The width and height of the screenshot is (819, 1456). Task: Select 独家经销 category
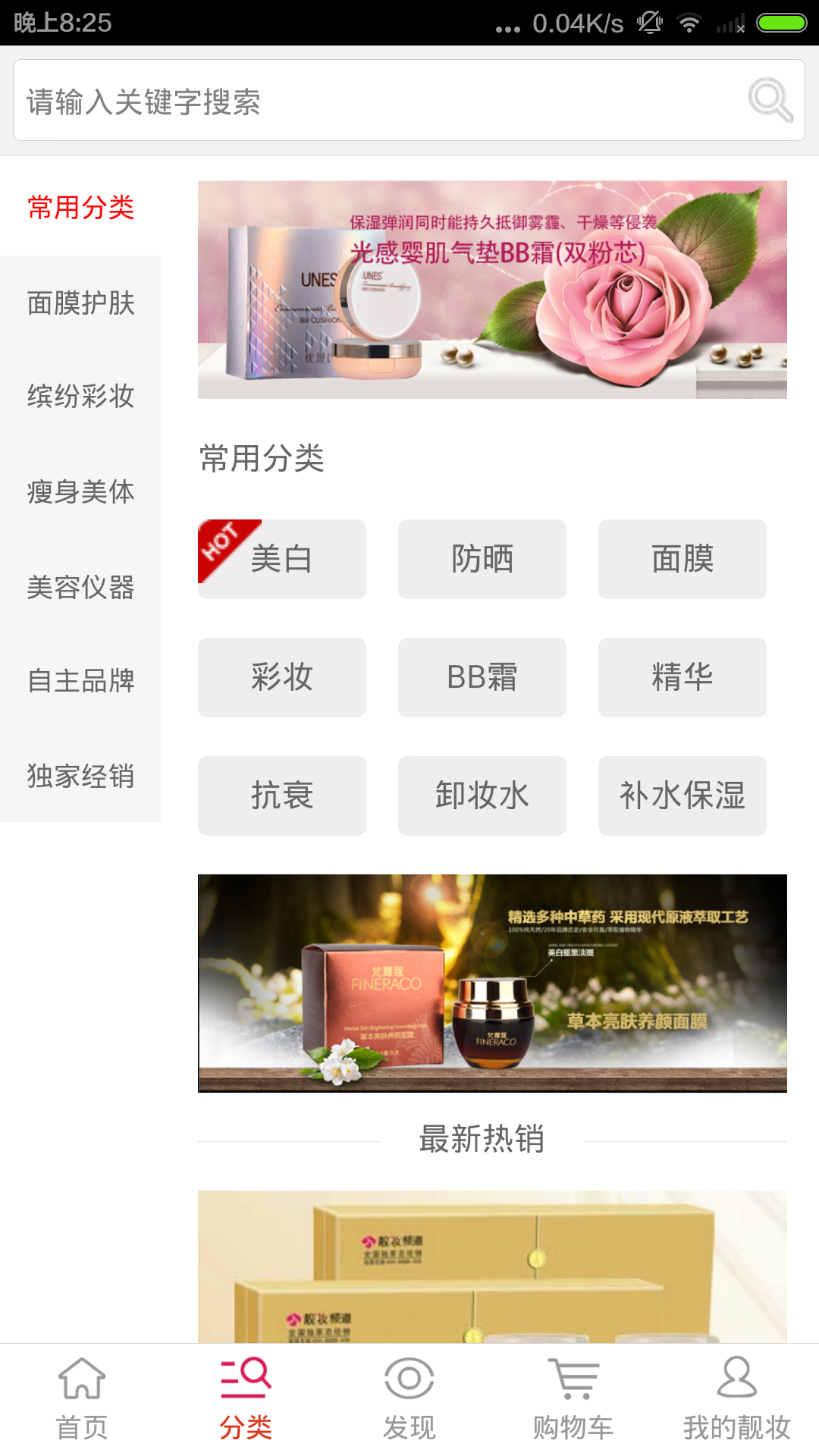(x=80, y=776)
